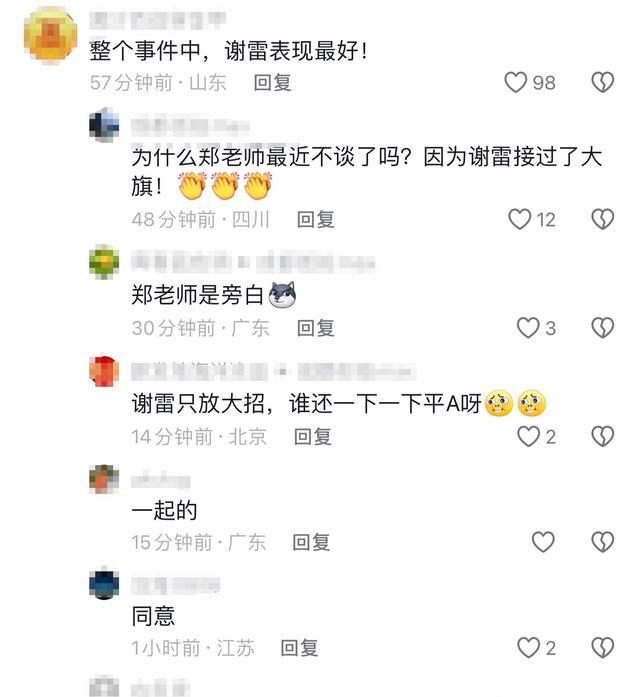Dislike the comment 一起的
Image resolution: width=640 pixels, height=697 pixels.
coord(602,542)
